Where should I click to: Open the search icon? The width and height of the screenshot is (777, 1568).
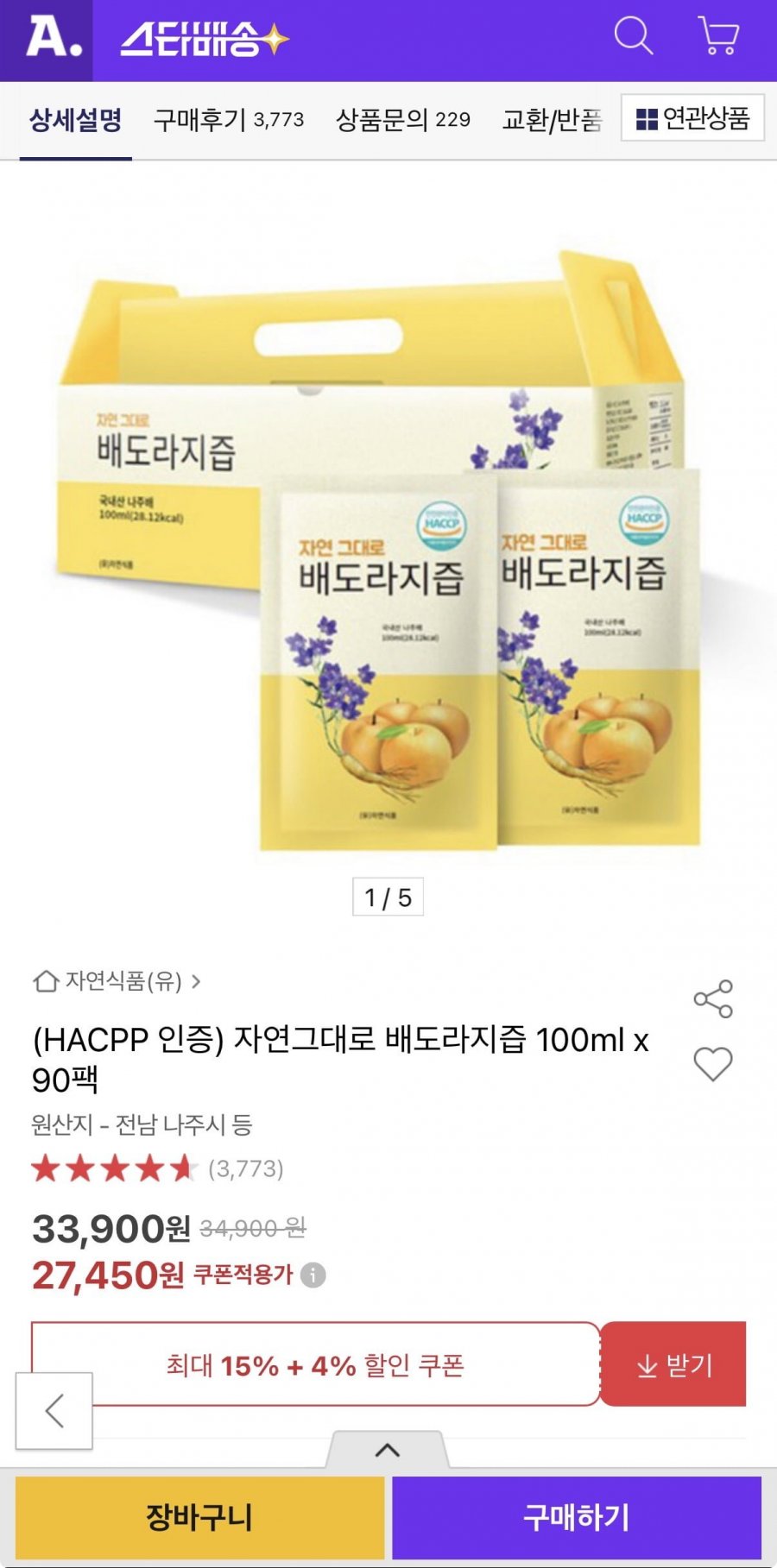(x=633, y=36)
